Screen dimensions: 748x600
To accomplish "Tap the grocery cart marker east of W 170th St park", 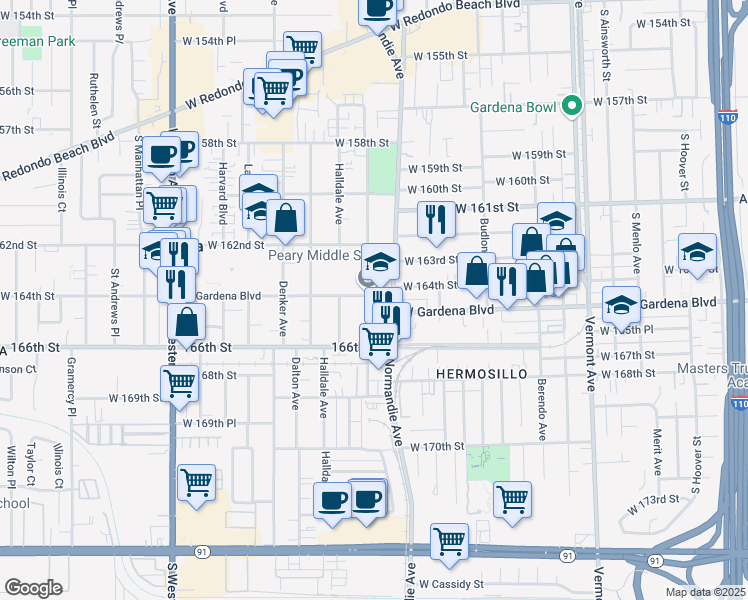I will click(512, 503).
